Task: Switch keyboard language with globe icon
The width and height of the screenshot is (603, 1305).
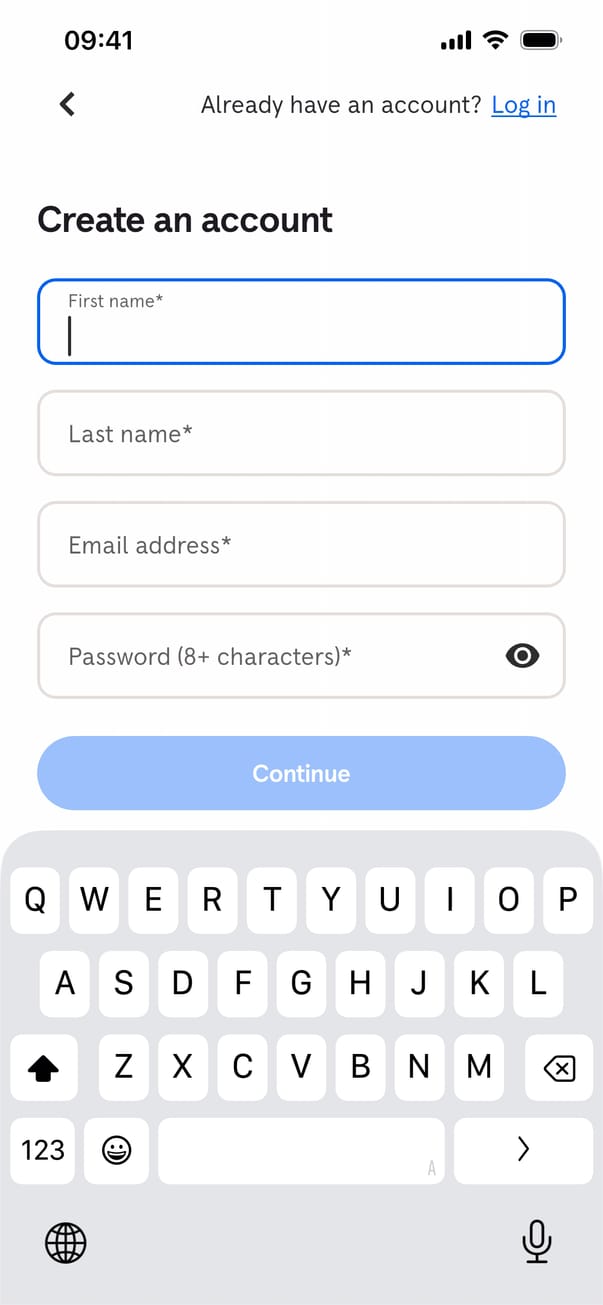Action: pyautogui.click(x=66, y=1243)
